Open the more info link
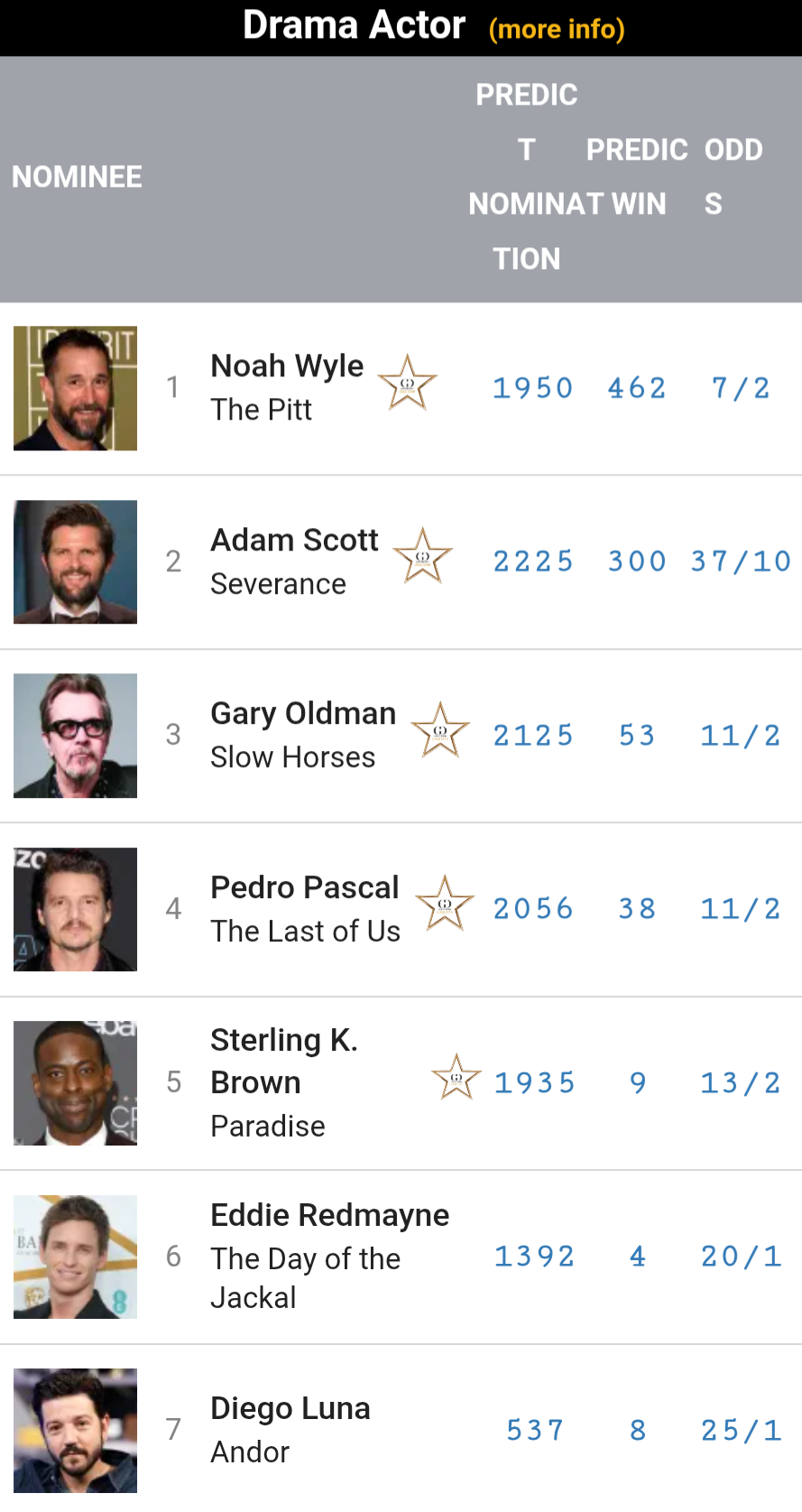 tap(557, 29)
